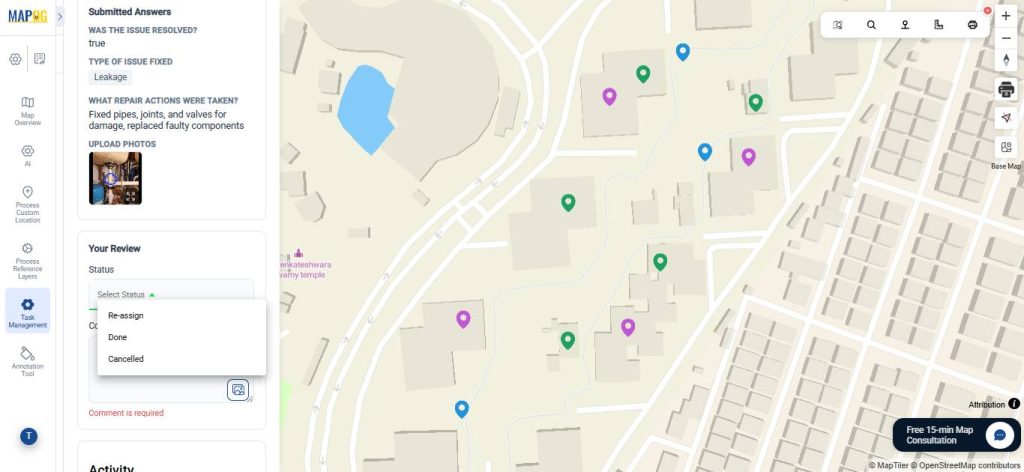Viewport: 1024px width, 472px height.
Task: Zoom in on the map
Action: pyautogui.click(x=1006, y=16)
